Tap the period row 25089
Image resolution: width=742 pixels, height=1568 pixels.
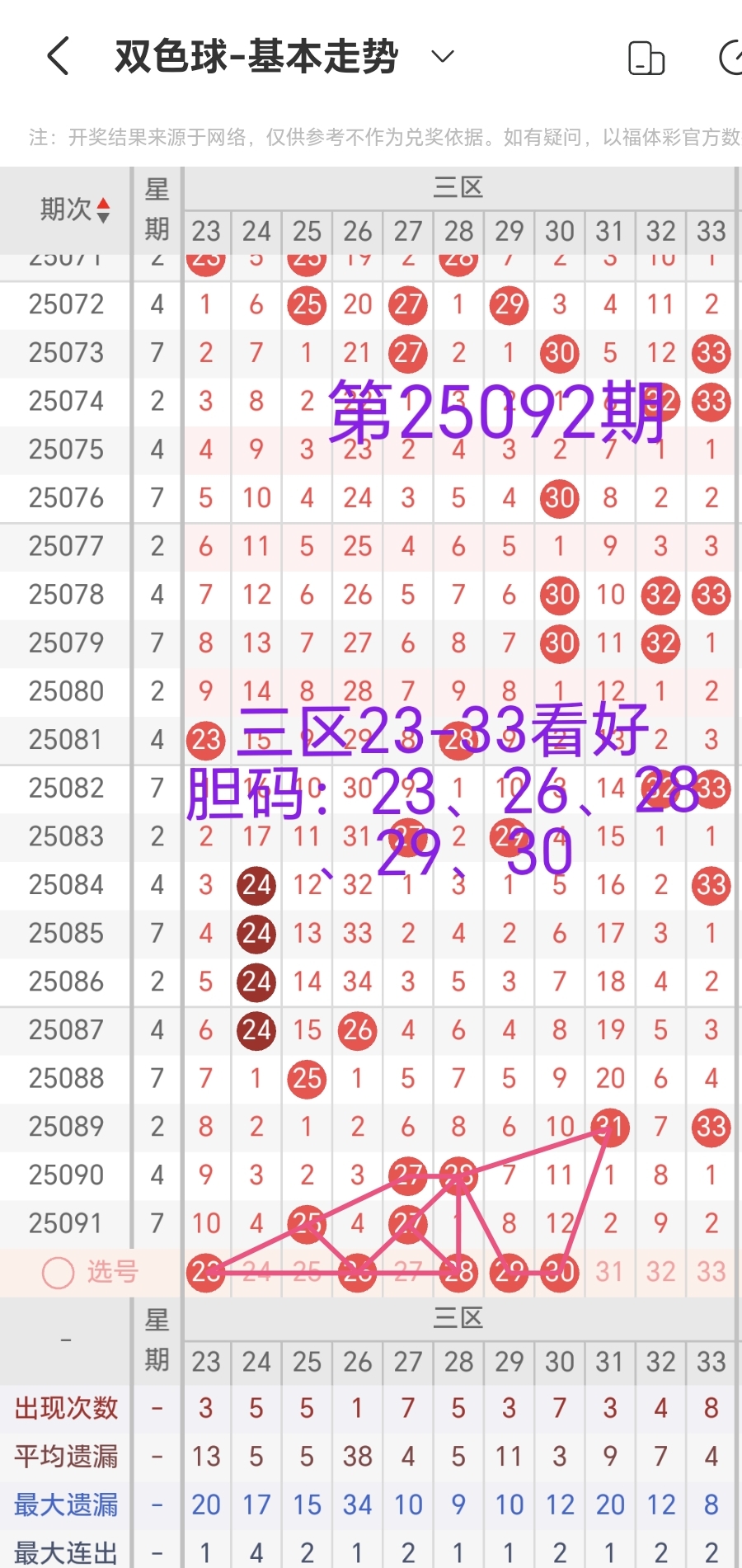[x=66, y=1127]
